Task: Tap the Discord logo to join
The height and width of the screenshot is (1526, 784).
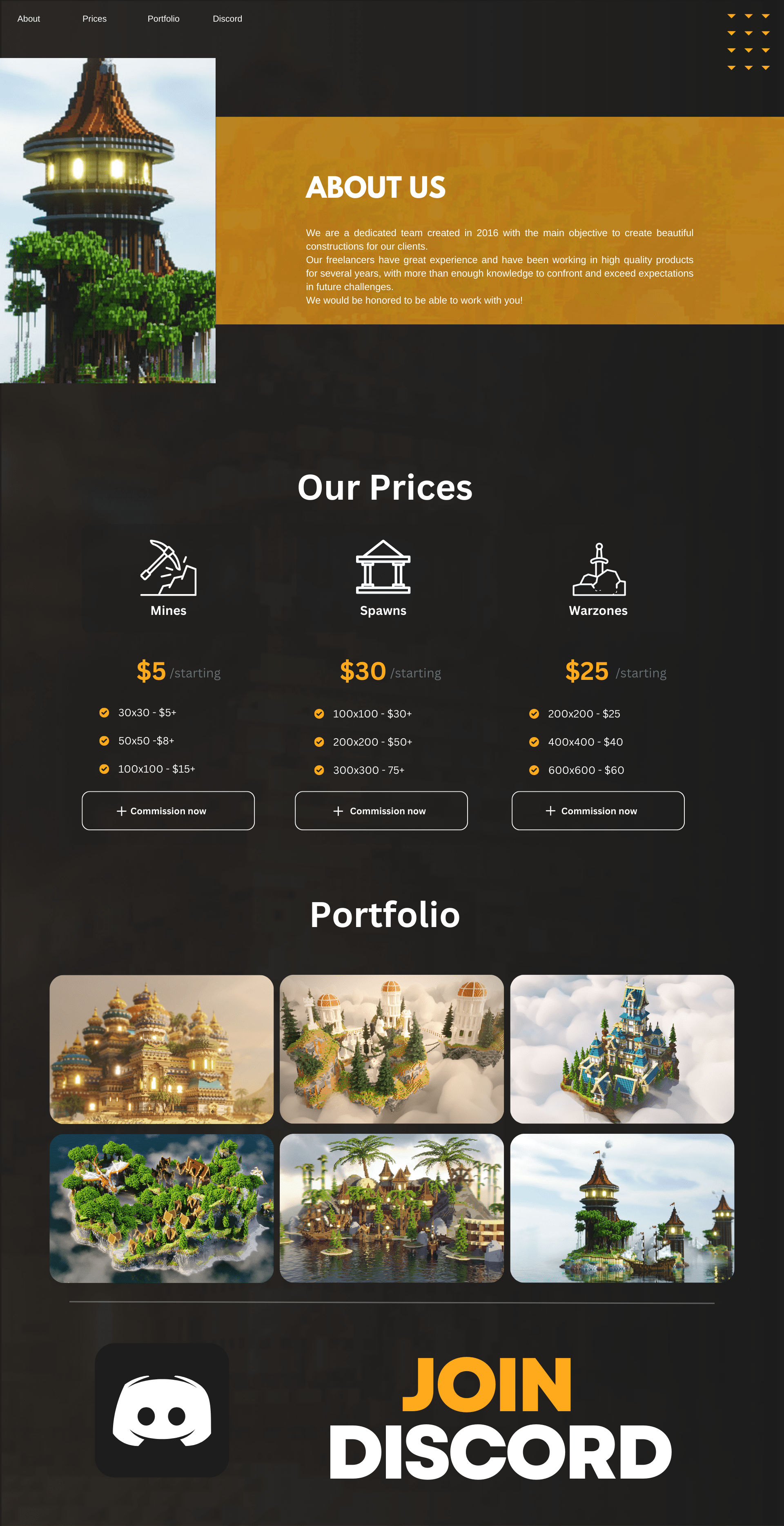Action: 162,1410
